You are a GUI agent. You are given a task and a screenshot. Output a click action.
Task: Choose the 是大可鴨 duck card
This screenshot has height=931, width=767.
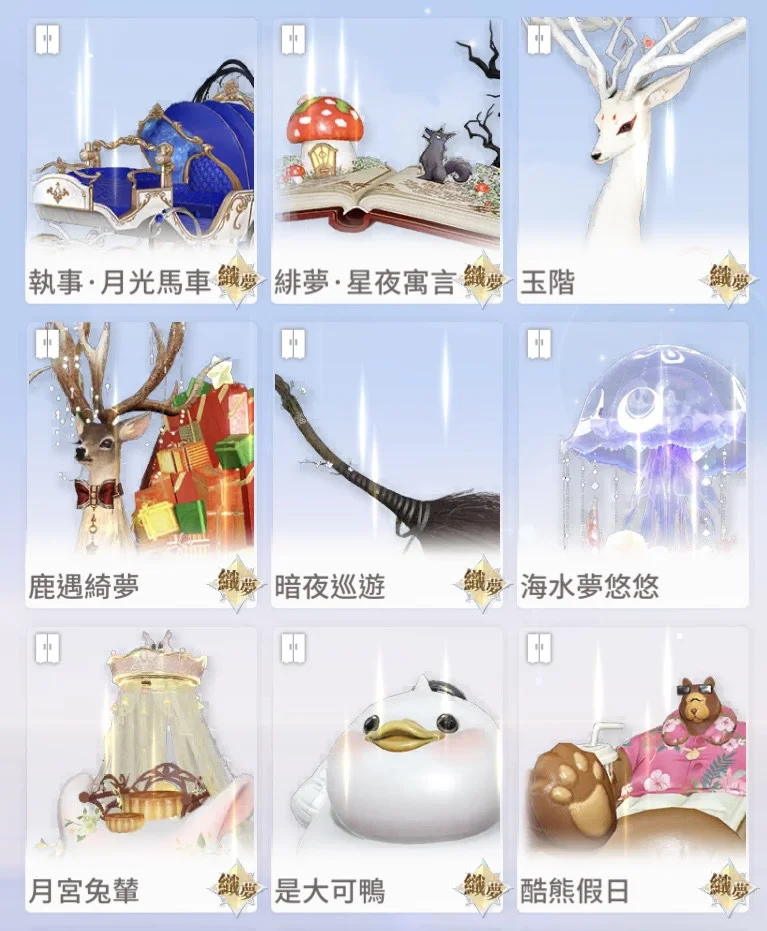click(x=387, y=768)
